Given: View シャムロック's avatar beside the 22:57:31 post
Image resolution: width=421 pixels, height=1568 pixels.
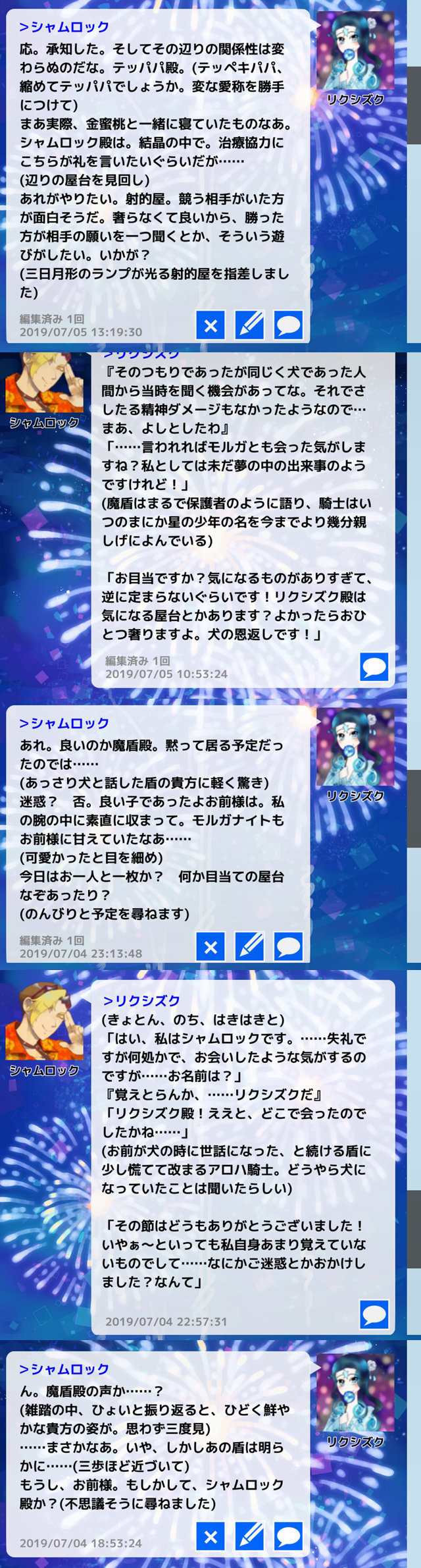Looking at the screenshot, I should [44, 1022].
